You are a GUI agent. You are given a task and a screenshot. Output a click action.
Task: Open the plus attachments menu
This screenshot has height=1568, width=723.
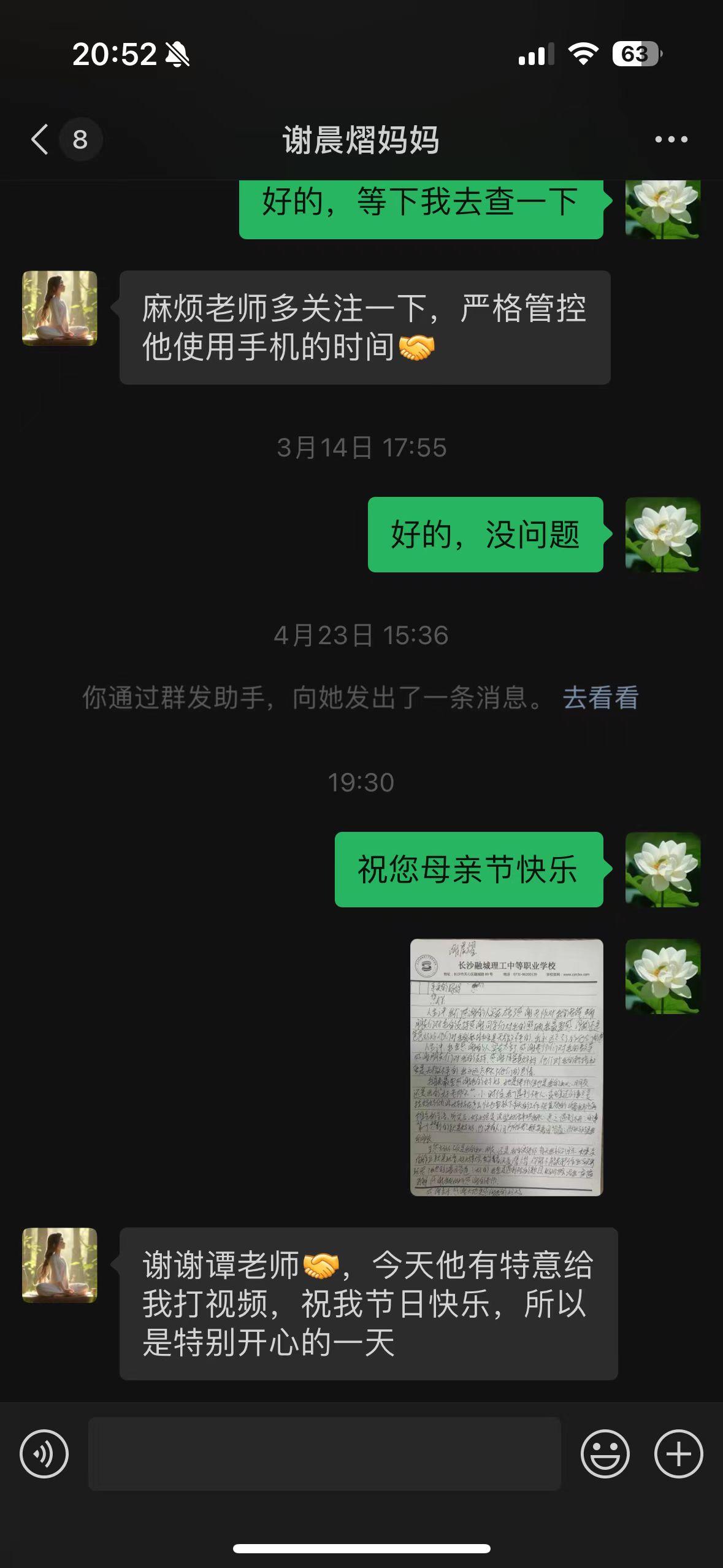click(678, 1453)
